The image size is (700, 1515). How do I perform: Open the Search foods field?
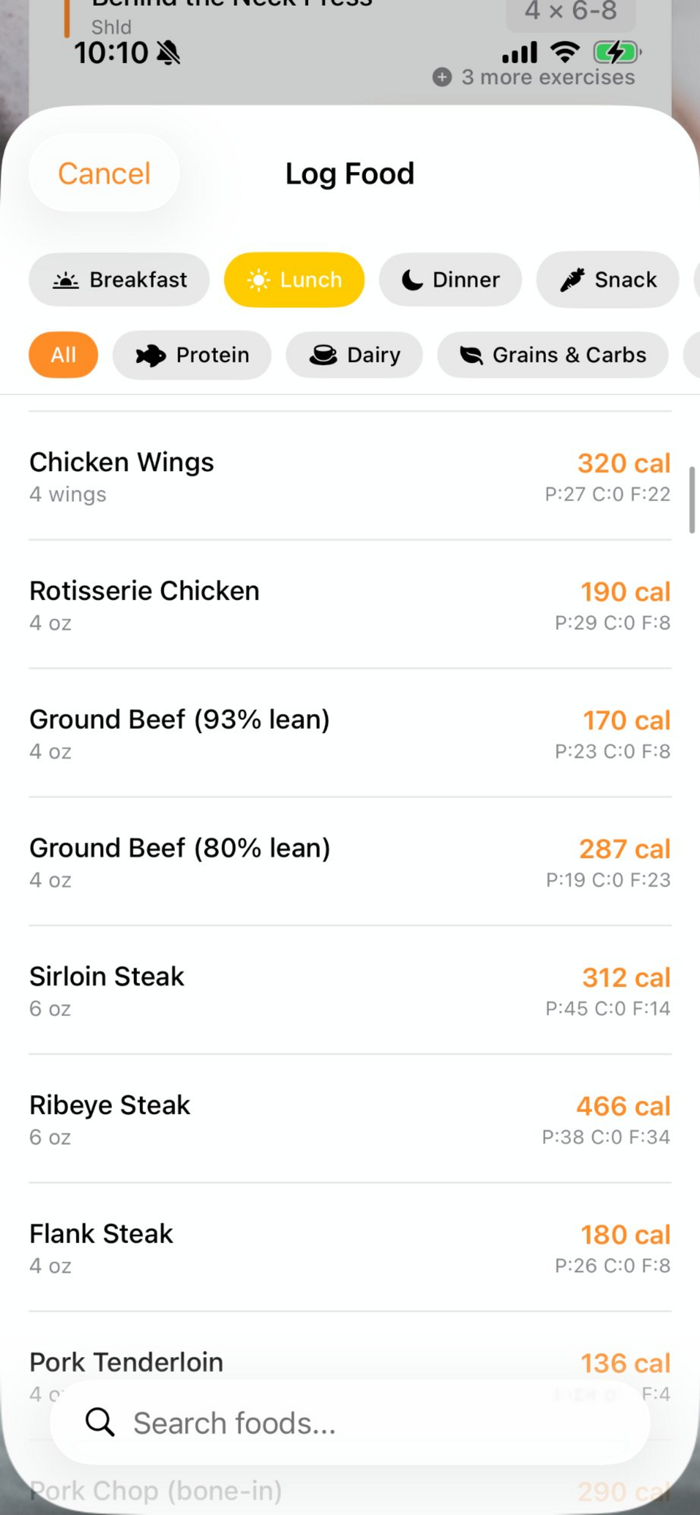click(349, 1422)
